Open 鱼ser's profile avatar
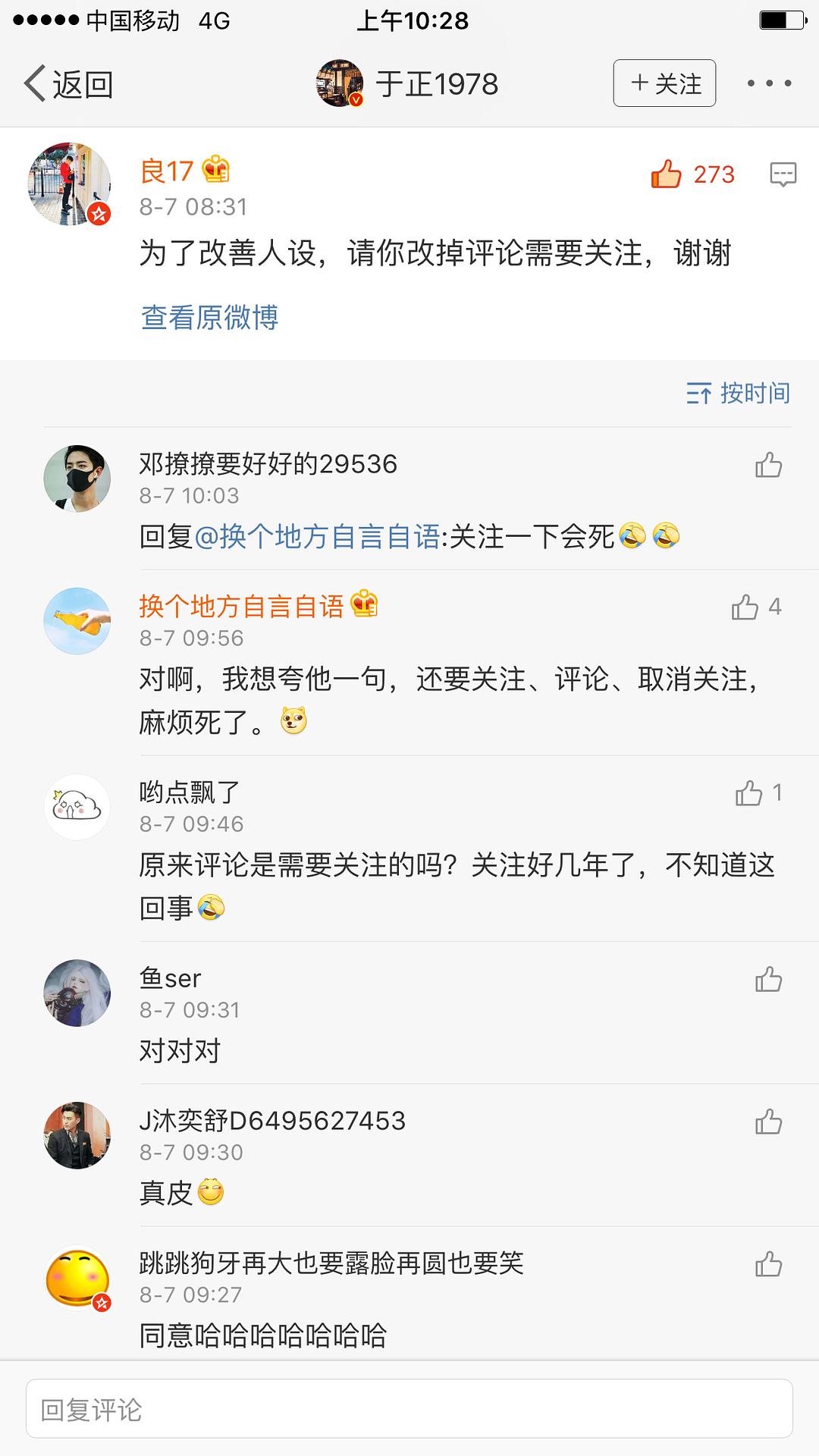This screenshot has height=1456, width=819. [77, 993]
